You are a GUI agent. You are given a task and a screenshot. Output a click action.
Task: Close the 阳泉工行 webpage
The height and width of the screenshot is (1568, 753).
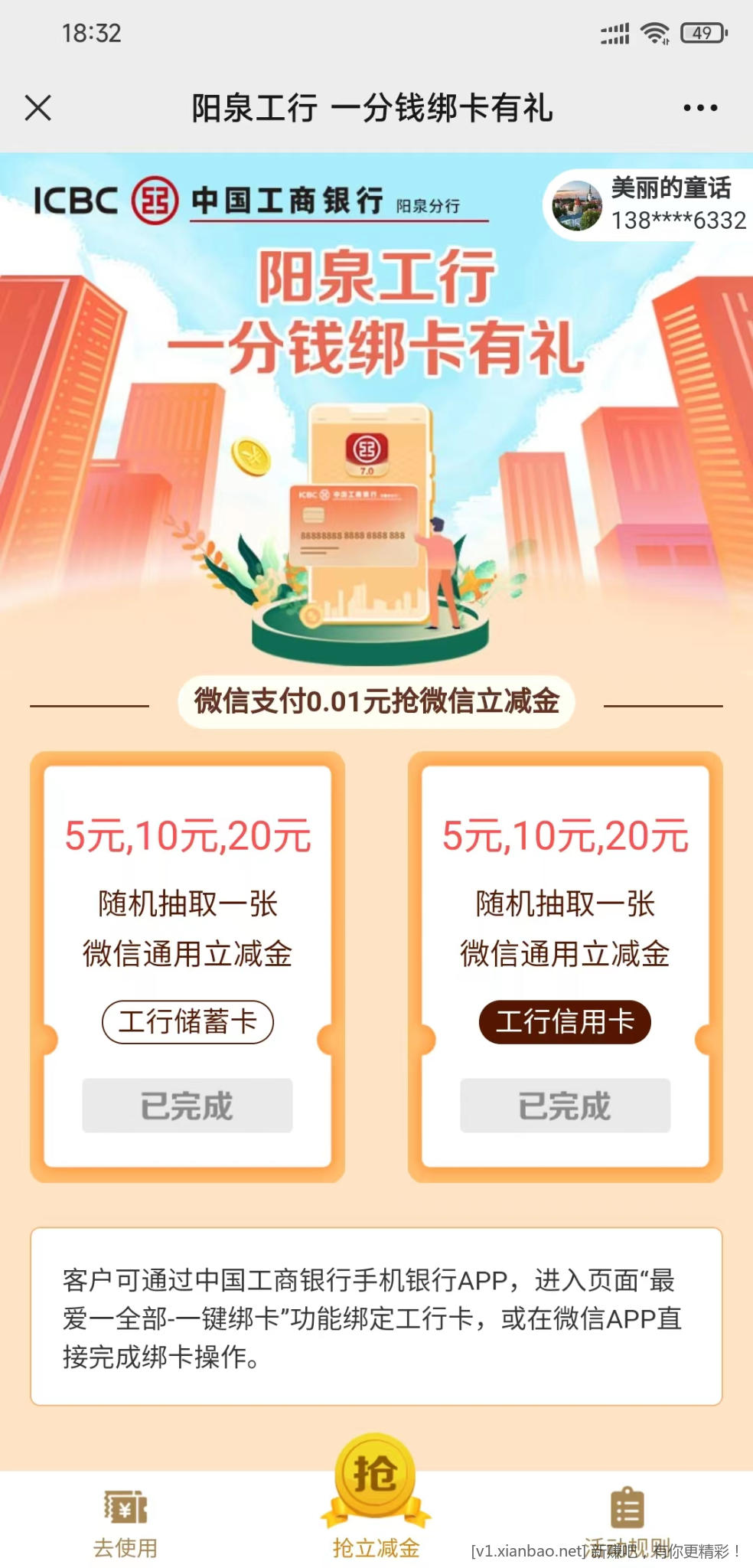37,108
